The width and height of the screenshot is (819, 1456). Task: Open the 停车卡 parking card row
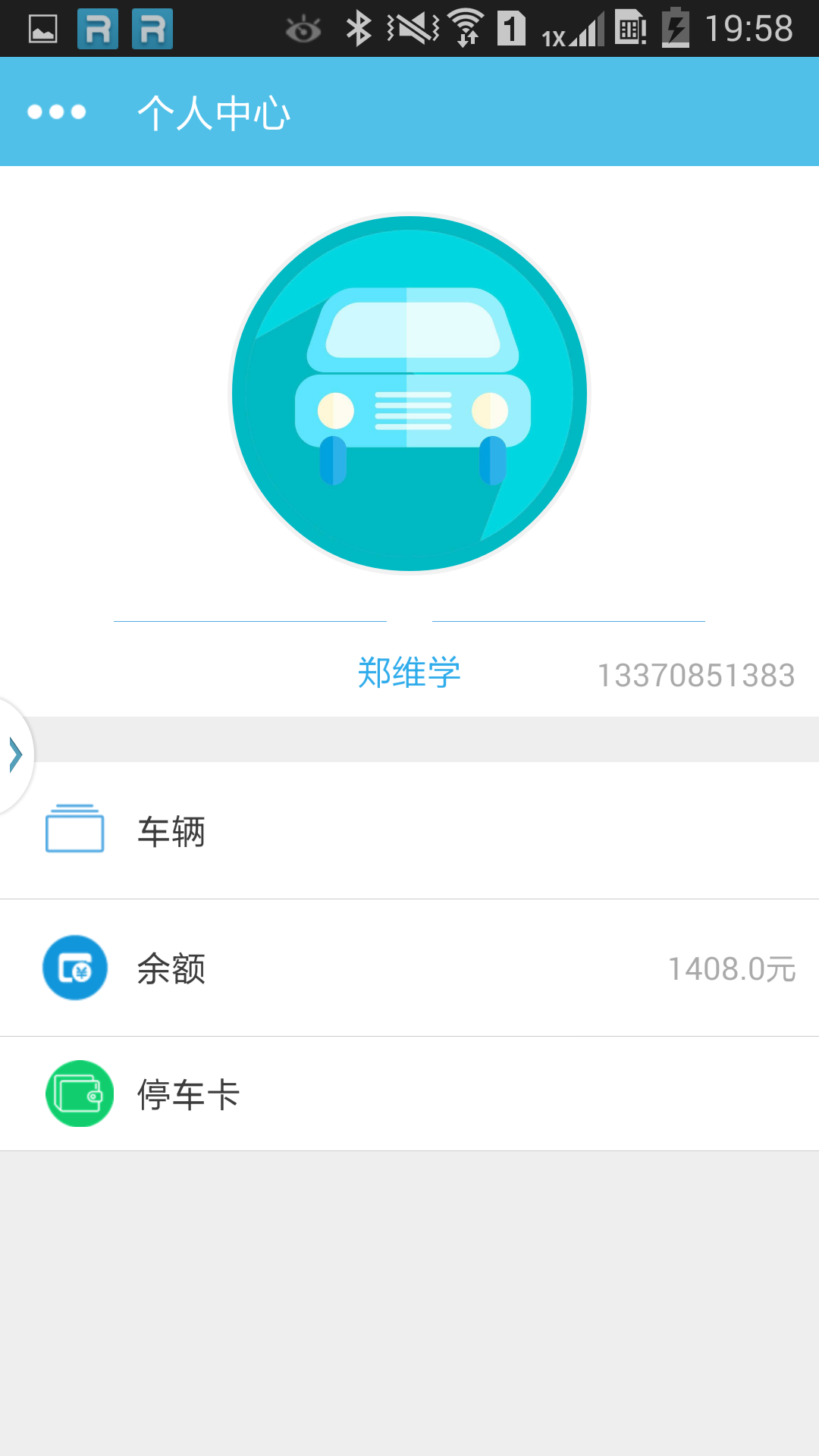click(x=409, y=1094)
